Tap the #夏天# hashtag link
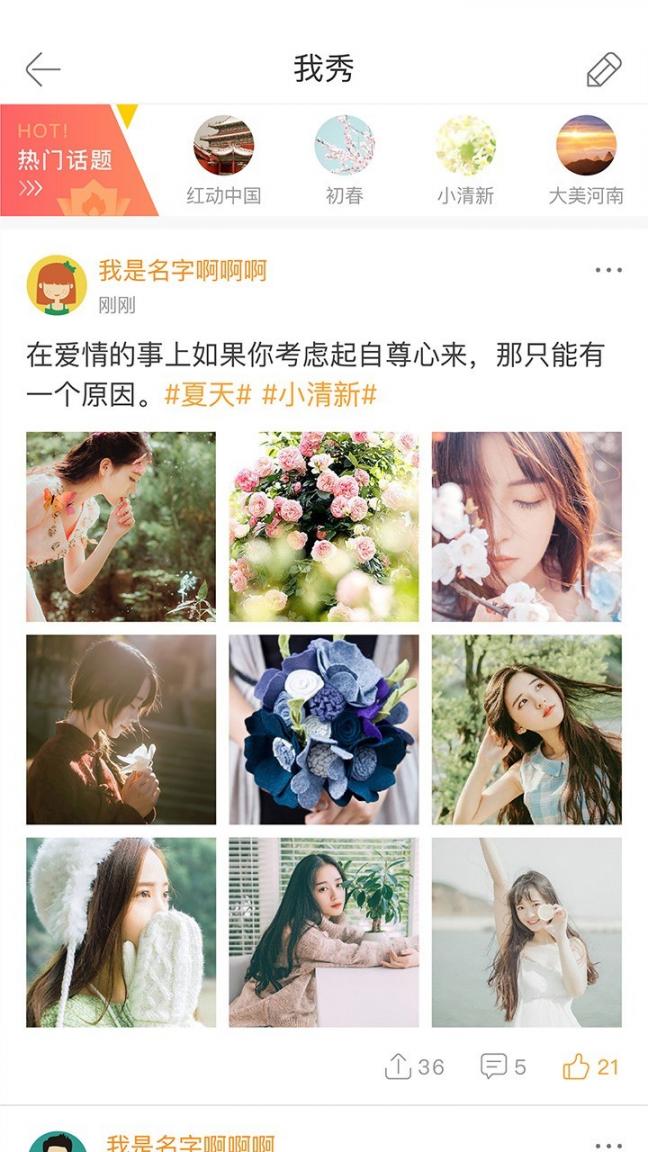648x1152 pixels. 208,395
